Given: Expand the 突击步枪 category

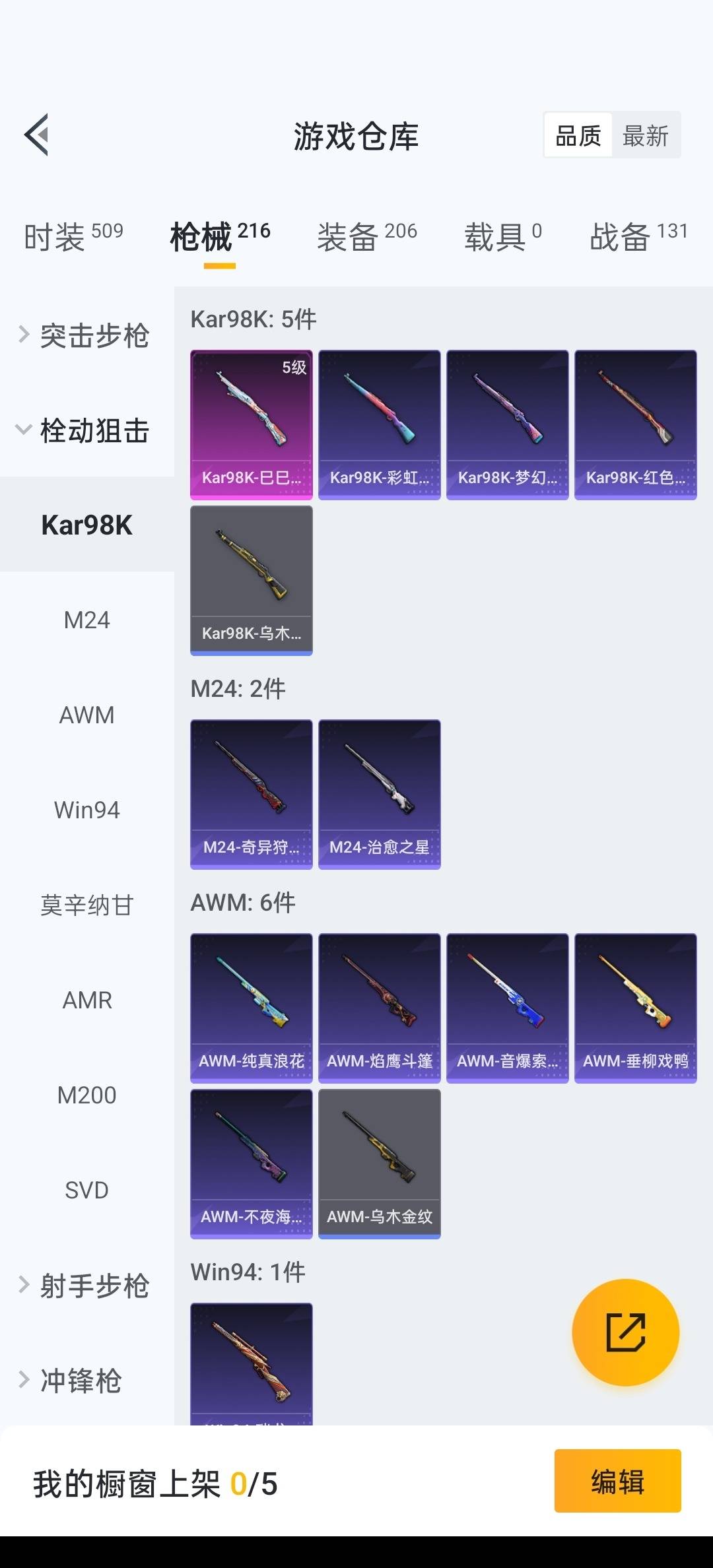Looking at the screenshot, I should 86,336.
